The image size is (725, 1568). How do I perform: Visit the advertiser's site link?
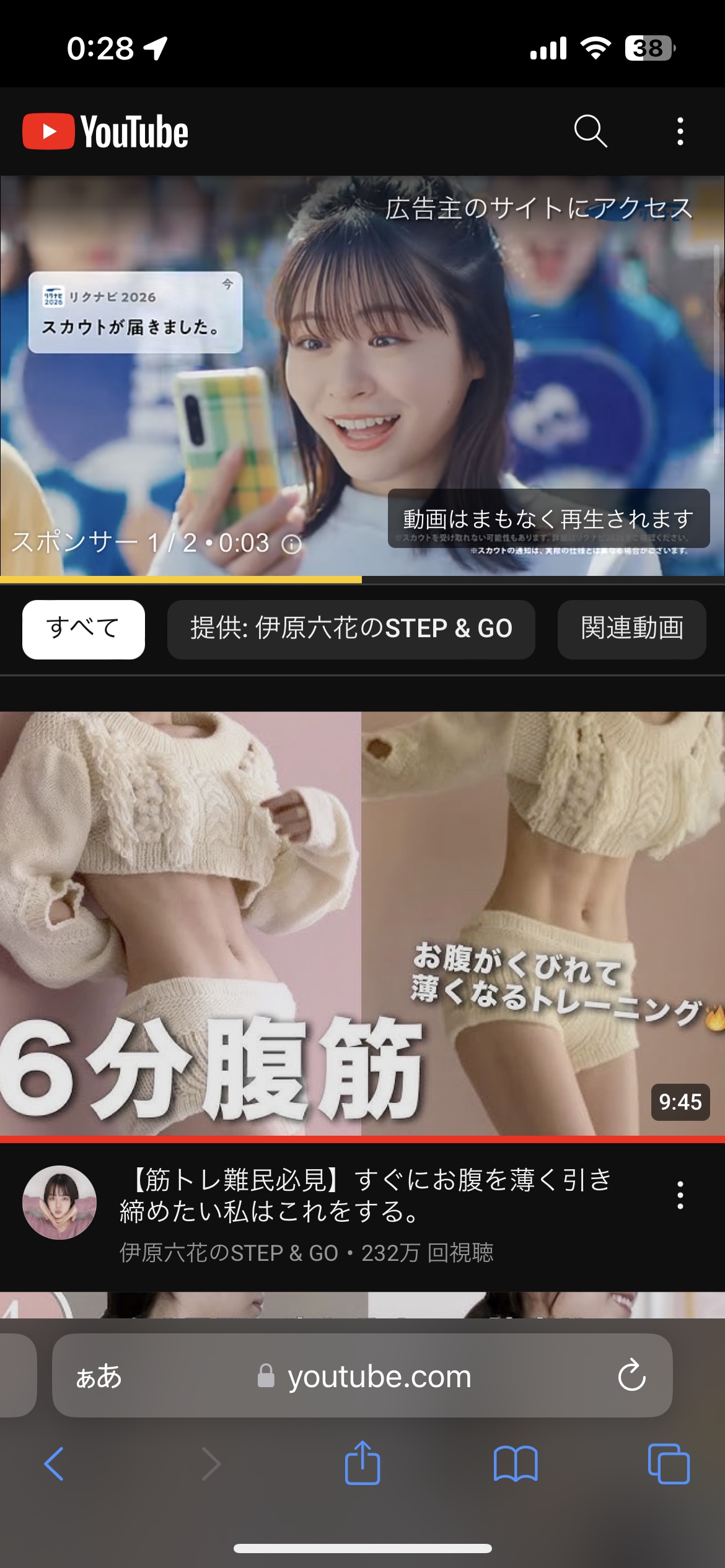[538, 209]
